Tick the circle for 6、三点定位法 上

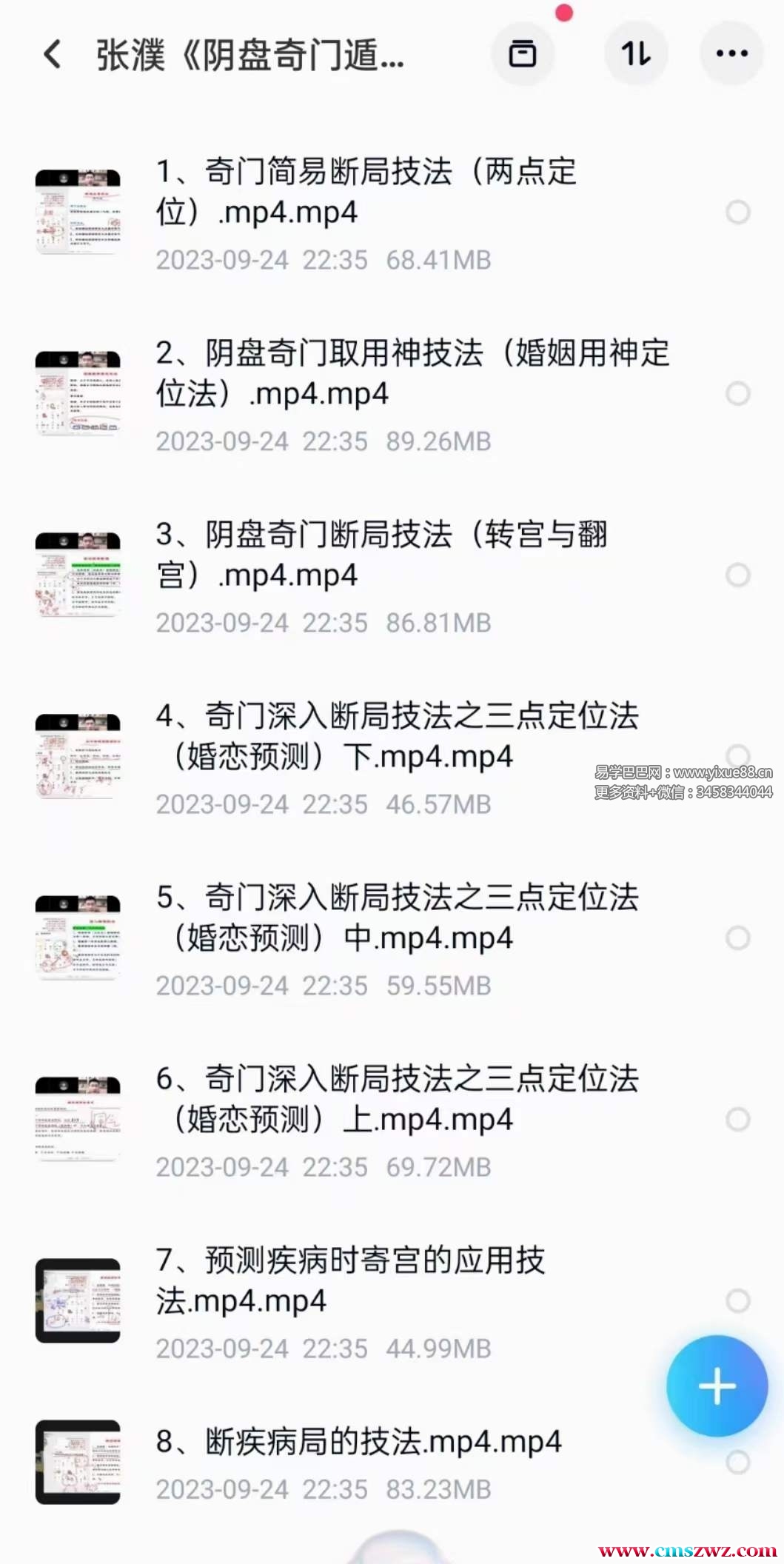pyautogui.click(x=737, y=1120)
